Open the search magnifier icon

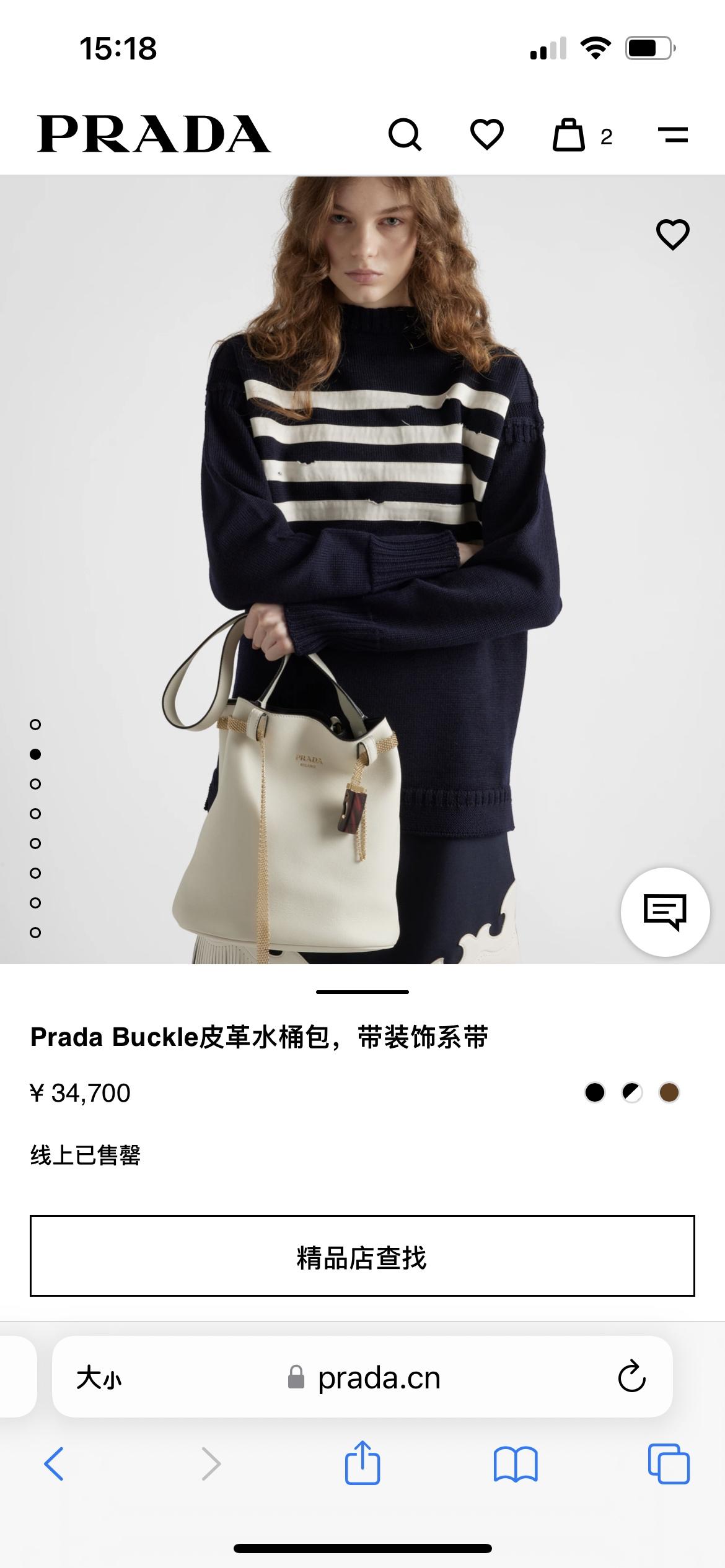(405, 134)
